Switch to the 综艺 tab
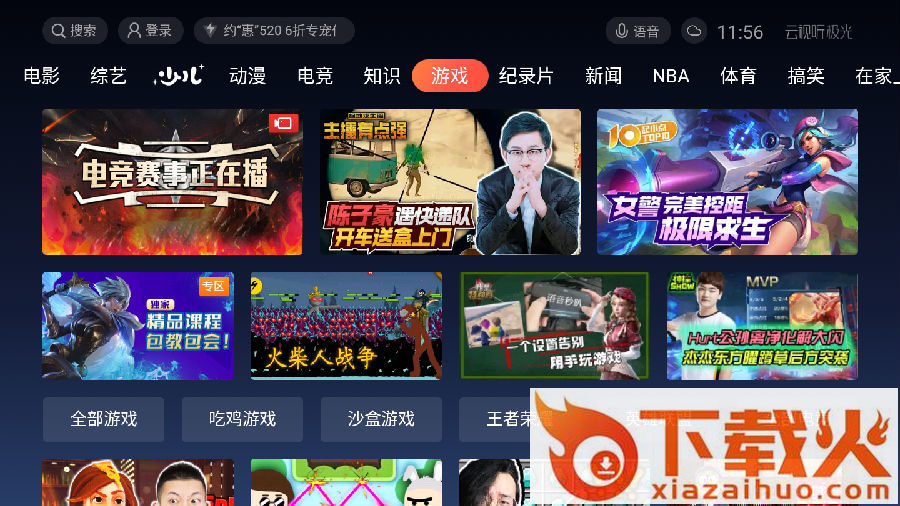The image size is (900, 506). coord(108,76)
